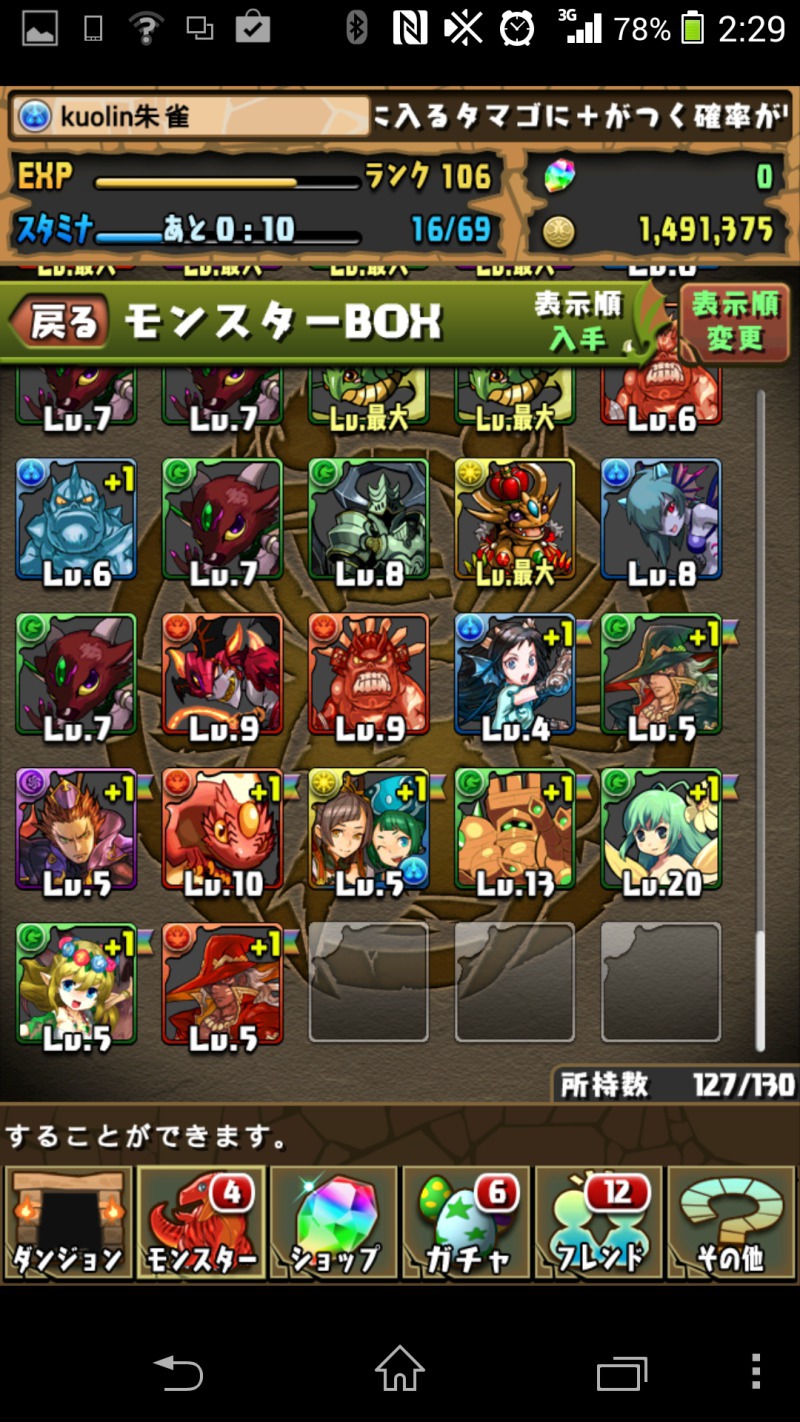Select the flower-crown blonde fairy Lv.5
Viewport: 800px width, 1422px height.
[76, 984]
